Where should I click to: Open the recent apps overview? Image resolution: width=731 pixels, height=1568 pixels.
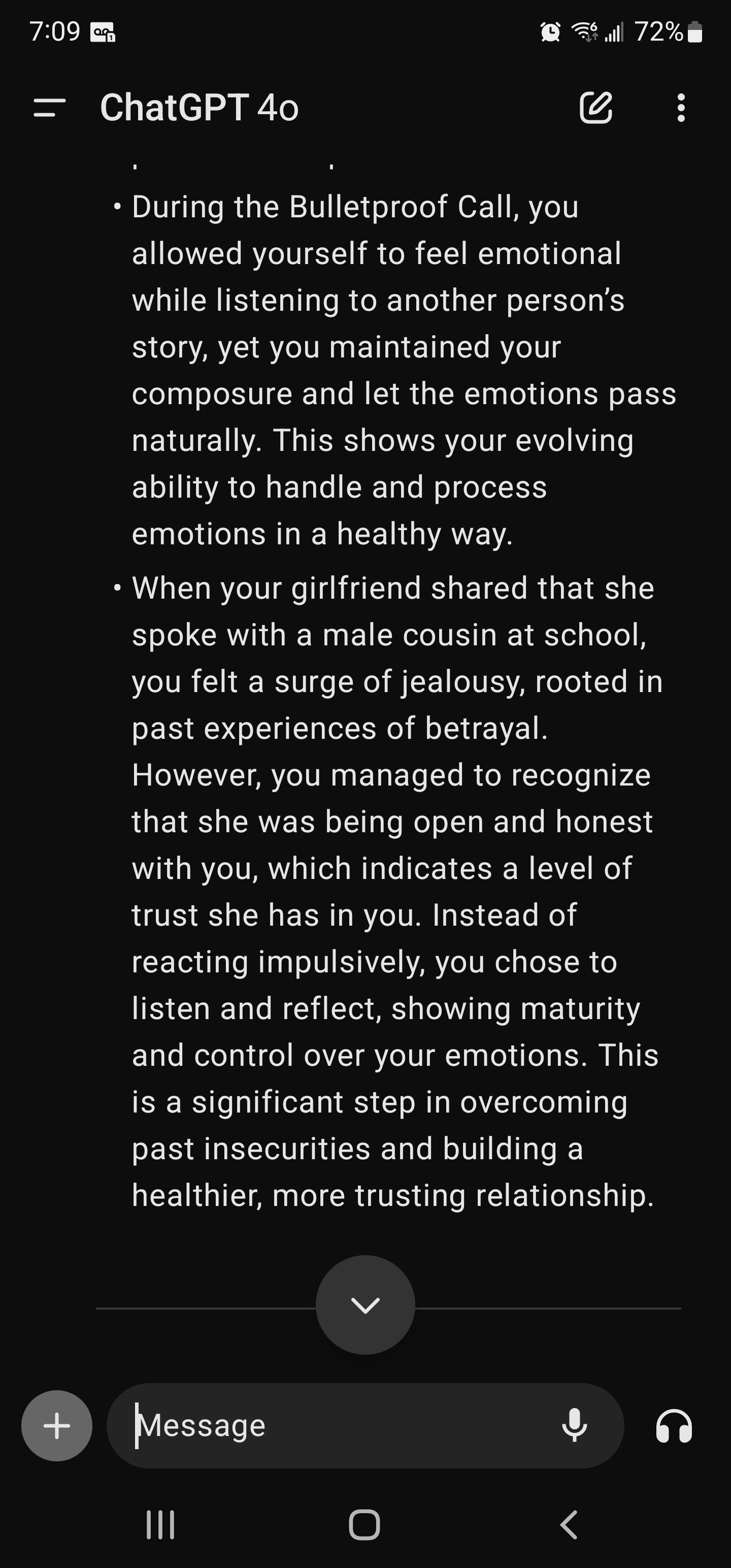pyautogui.click(x=161, y=1525)
